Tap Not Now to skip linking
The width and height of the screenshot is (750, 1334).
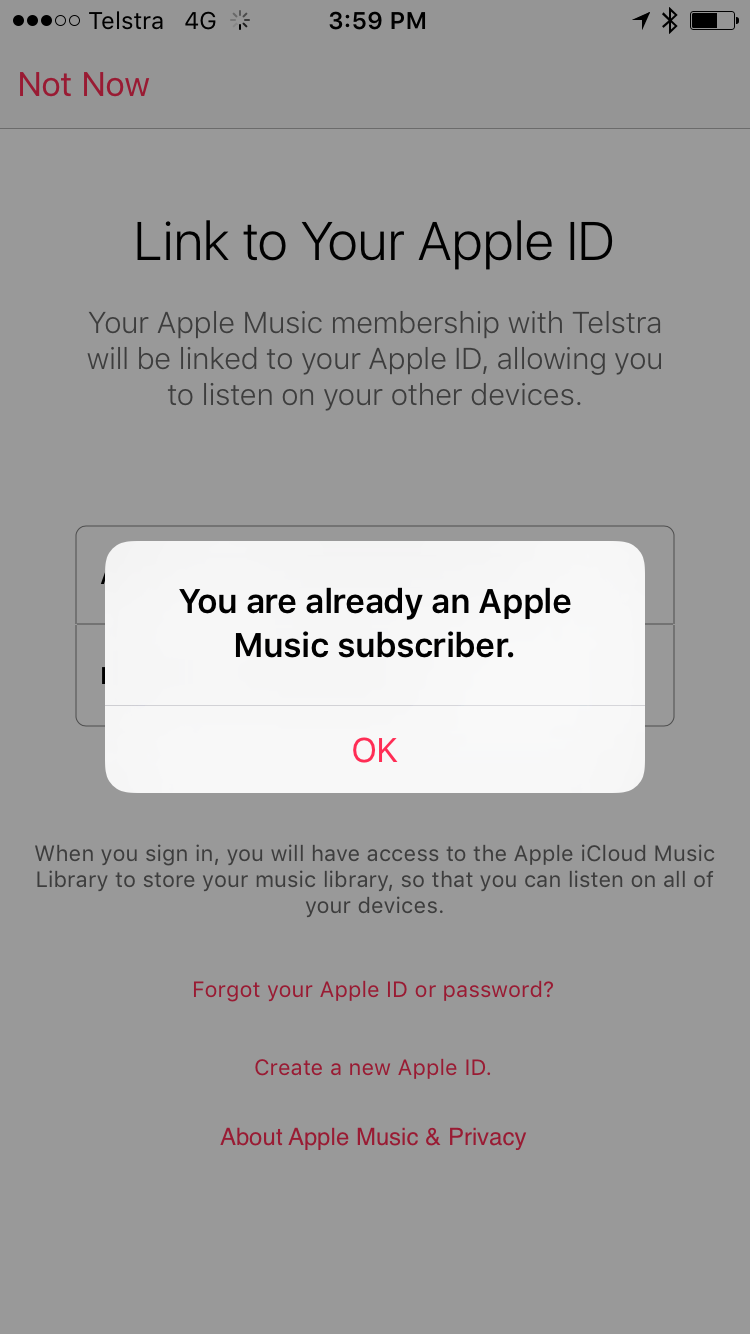pos(84,85)
